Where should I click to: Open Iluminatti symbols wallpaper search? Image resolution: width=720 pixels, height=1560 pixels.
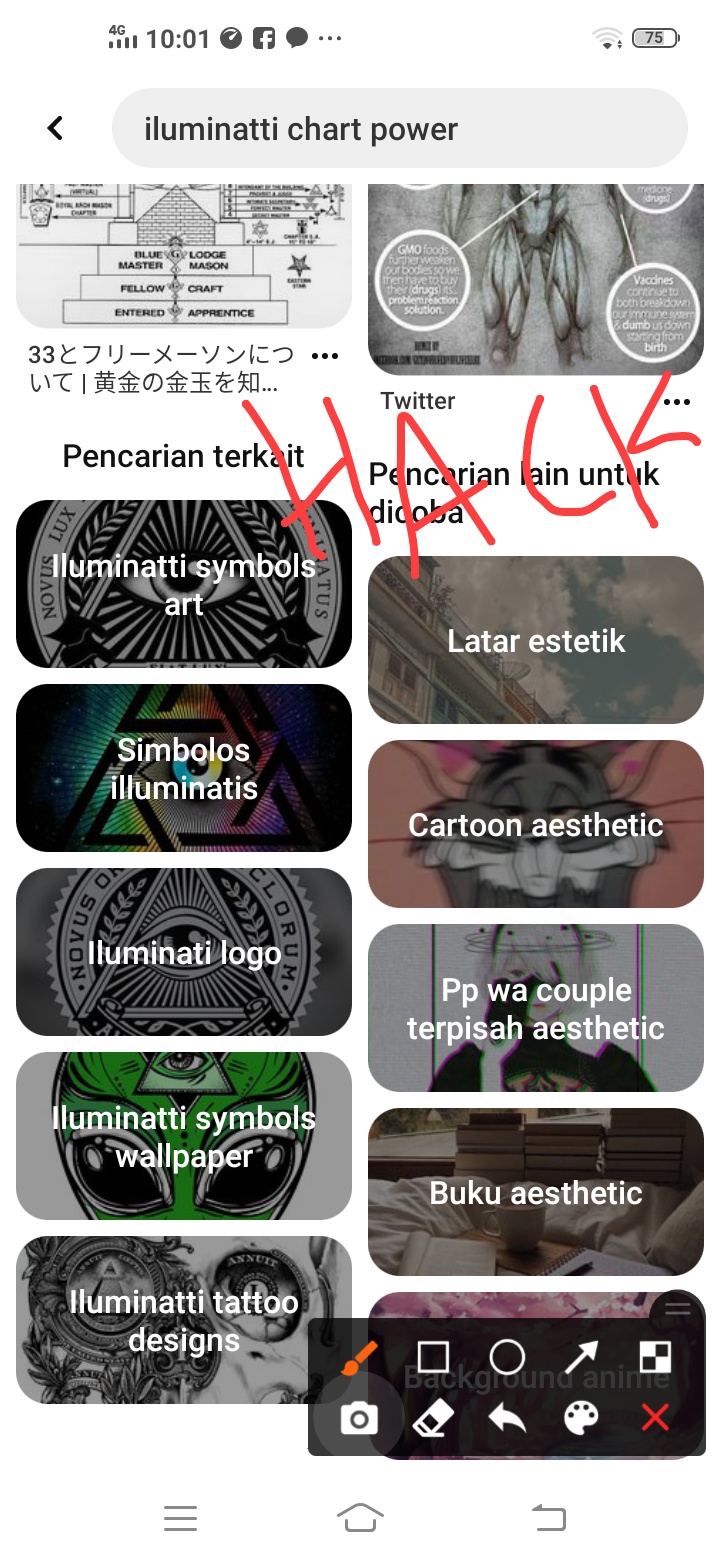coord(184,1136)
